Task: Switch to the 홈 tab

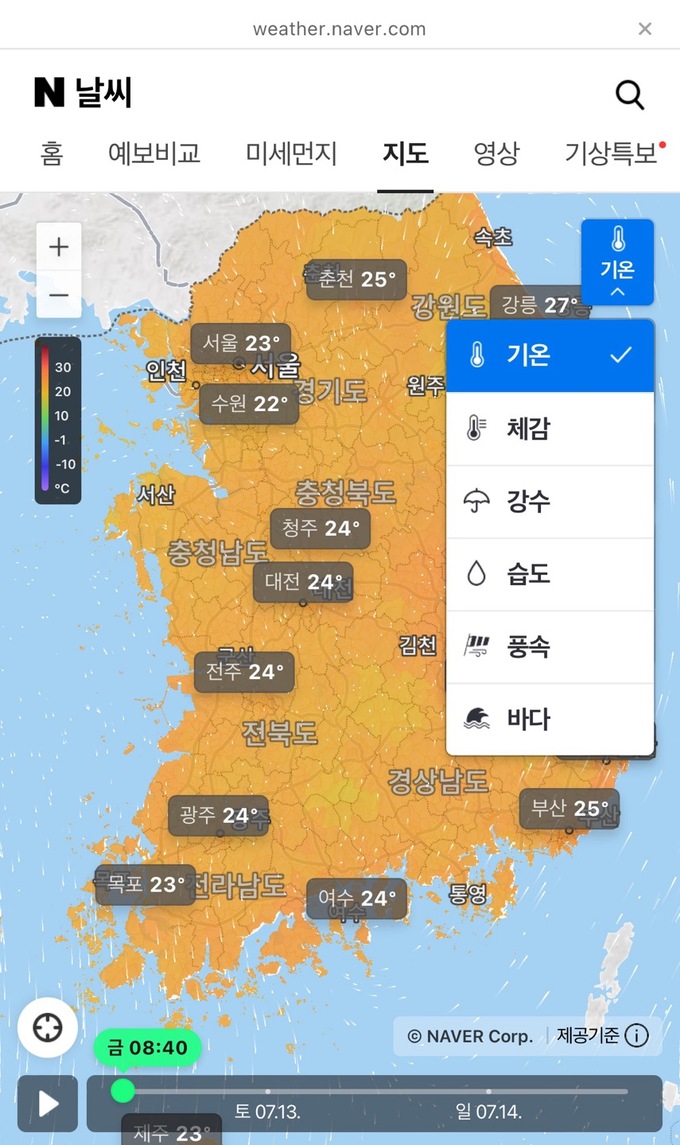Action: 51,153
